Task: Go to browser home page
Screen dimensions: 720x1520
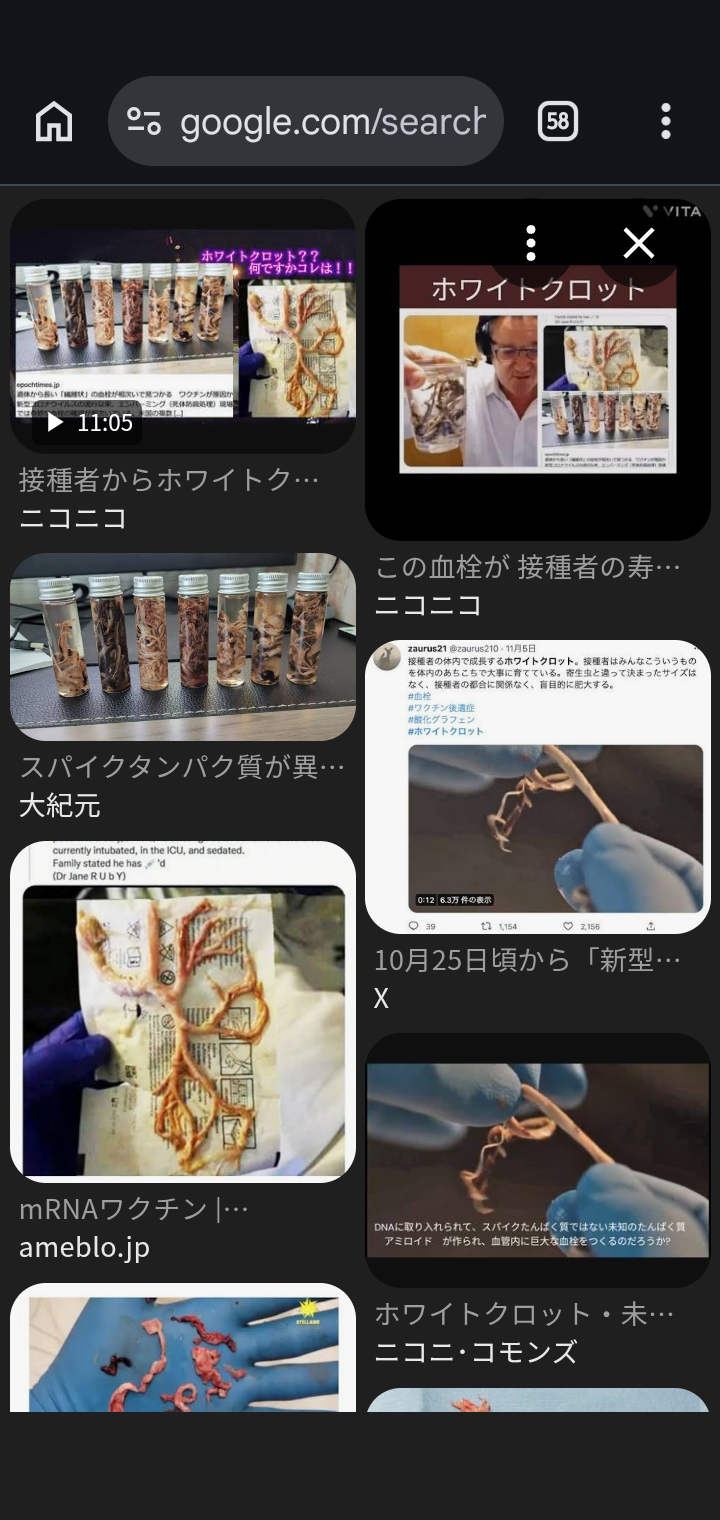Action: point(54,122)
